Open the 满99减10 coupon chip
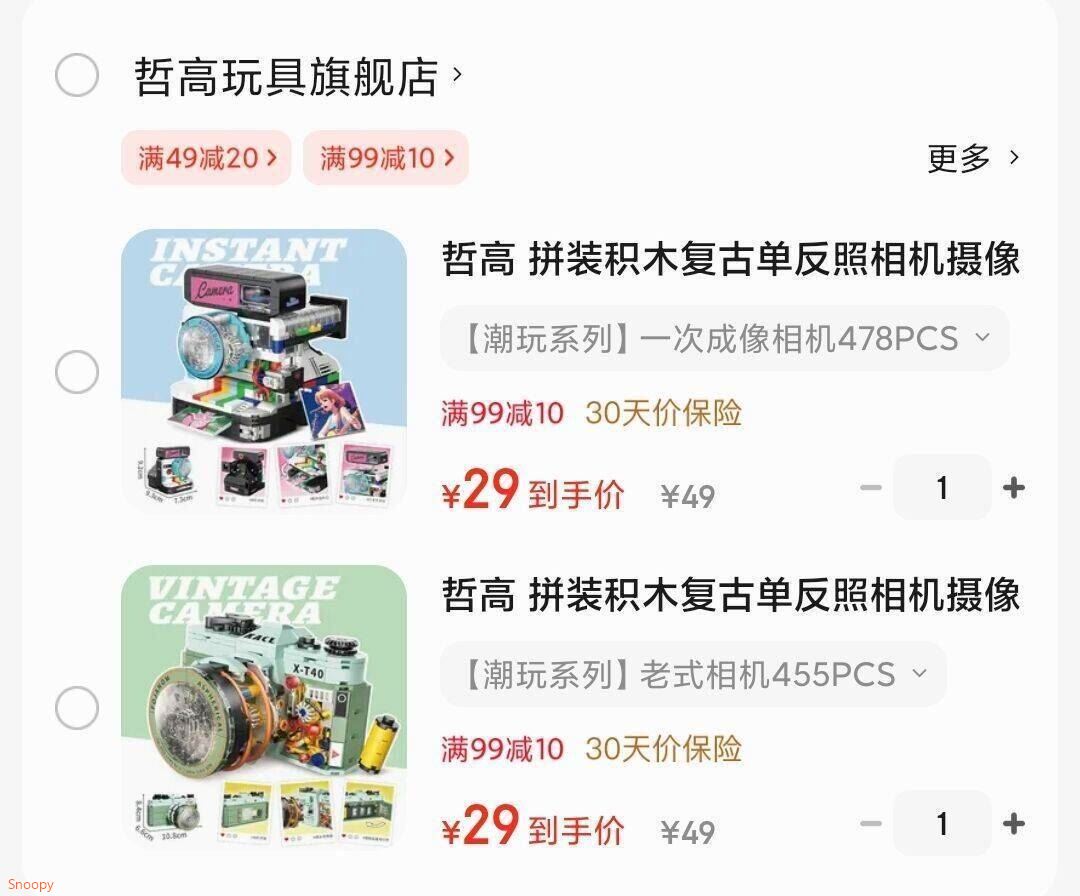Screen dimensions: 1080x896 click(x=386, y=158)
